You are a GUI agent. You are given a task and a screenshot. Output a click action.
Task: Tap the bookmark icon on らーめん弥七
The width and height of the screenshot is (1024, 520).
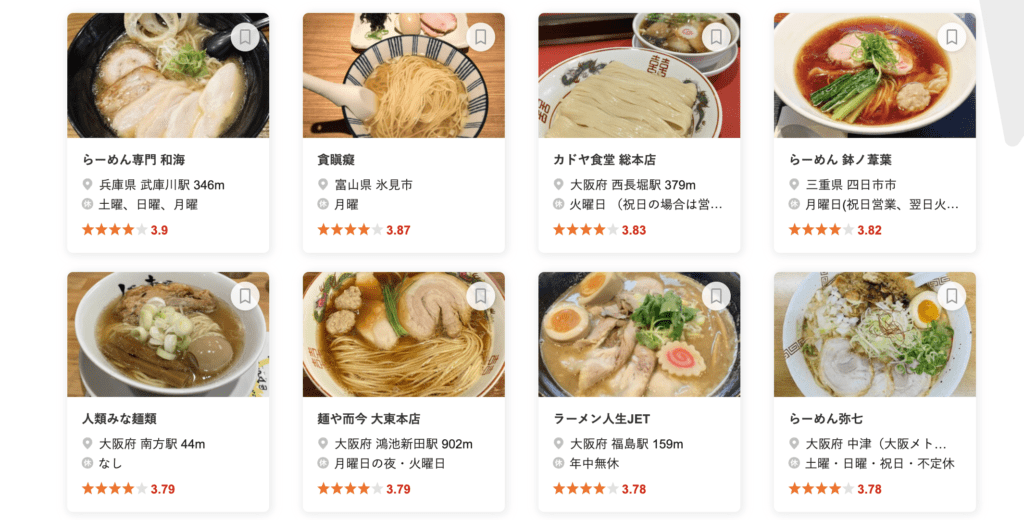click(951, 296)
